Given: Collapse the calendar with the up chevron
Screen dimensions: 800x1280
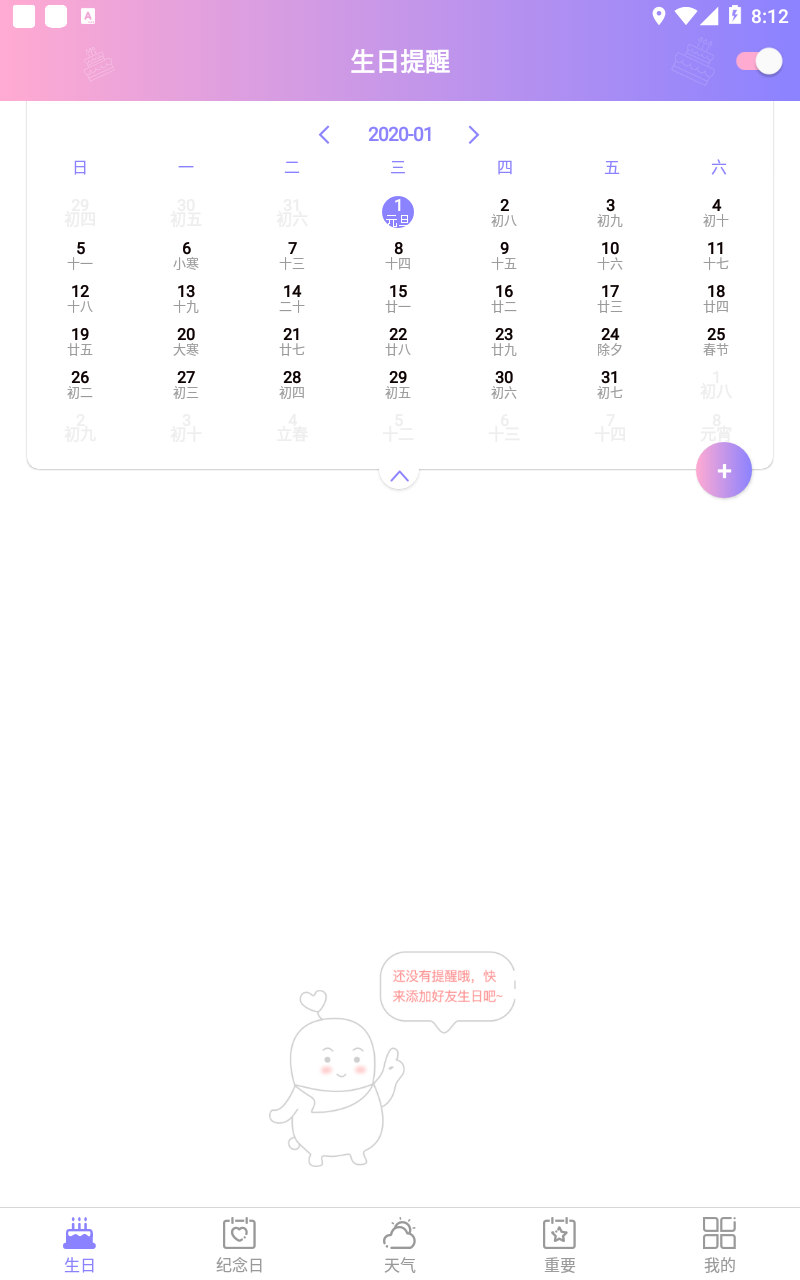Looking at the screenshot, I should (399, 476).
